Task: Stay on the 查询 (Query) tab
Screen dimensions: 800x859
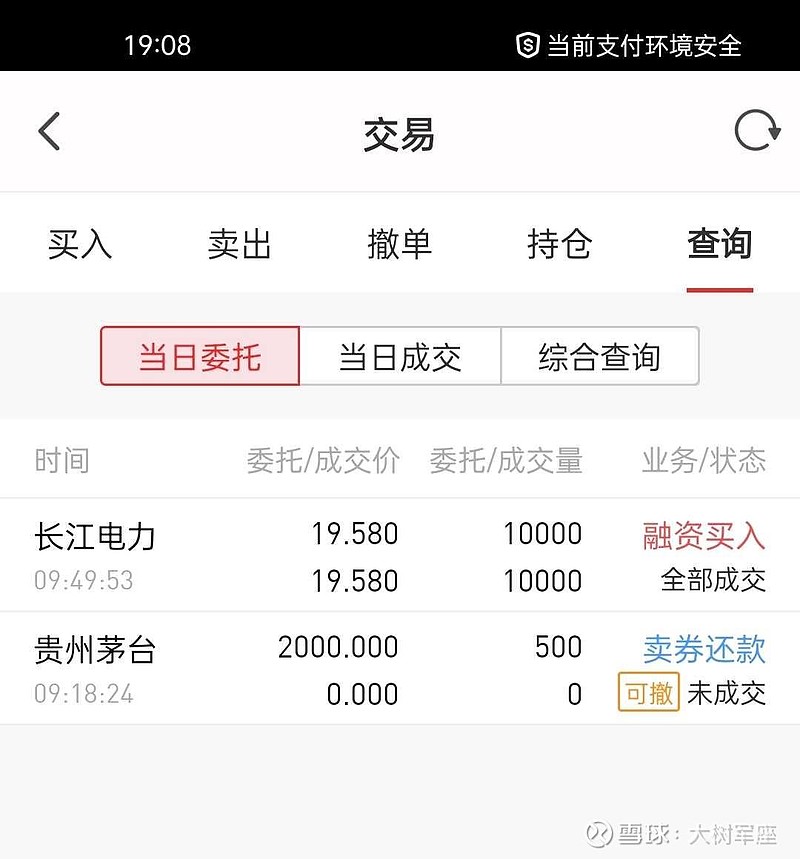Action: (719, 244)
